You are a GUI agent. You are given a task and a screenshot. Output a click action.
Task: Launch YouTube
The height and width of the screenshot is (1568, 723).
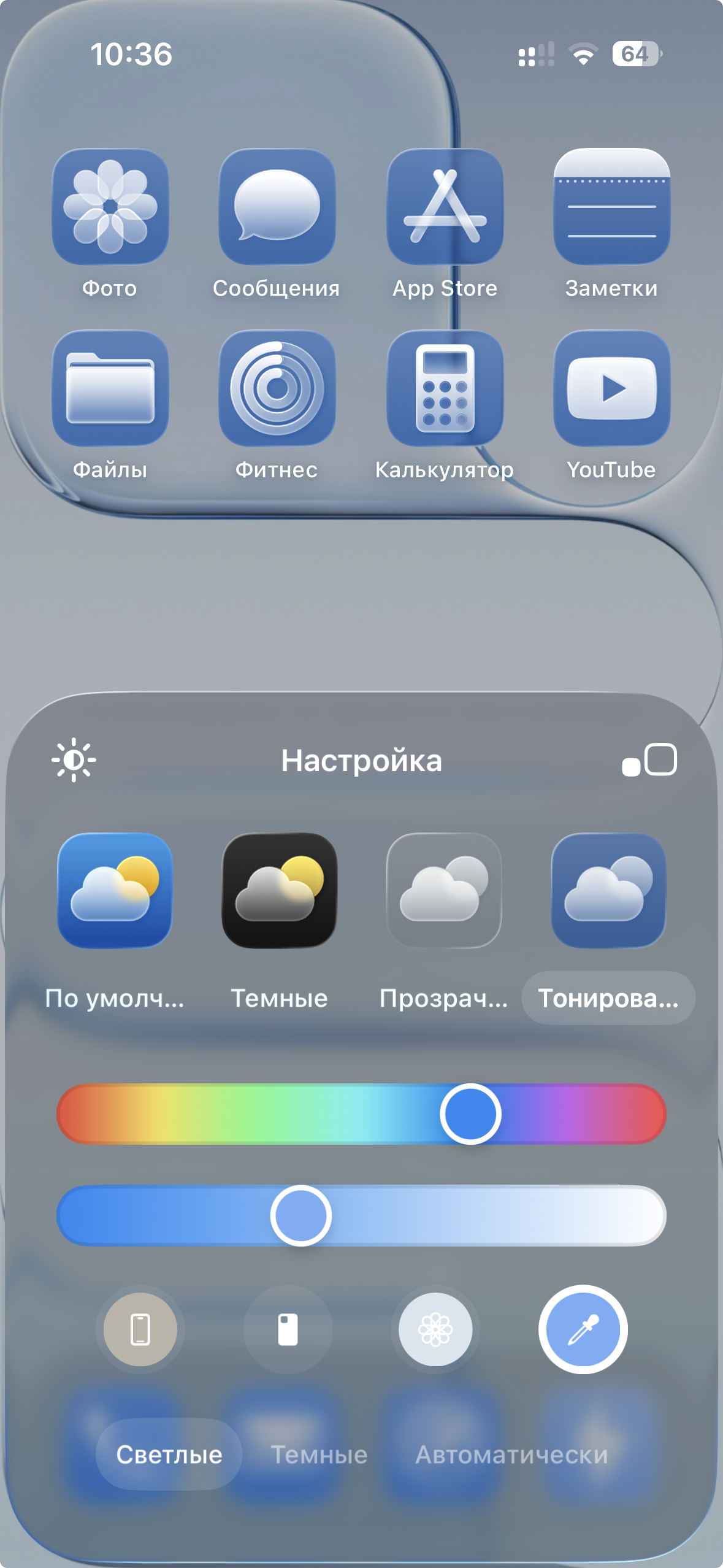[x=611, y=388]
